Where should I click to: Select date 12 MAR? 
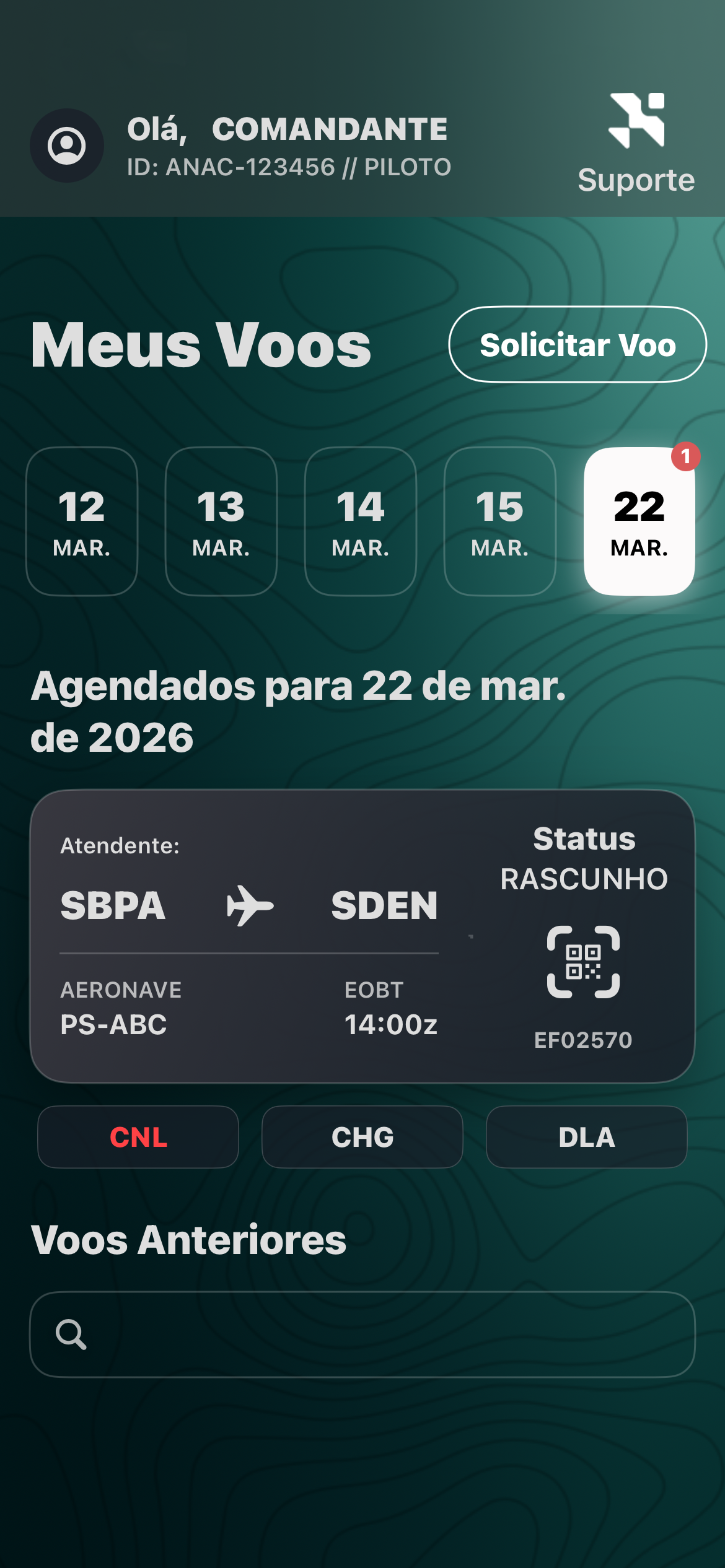82,523
